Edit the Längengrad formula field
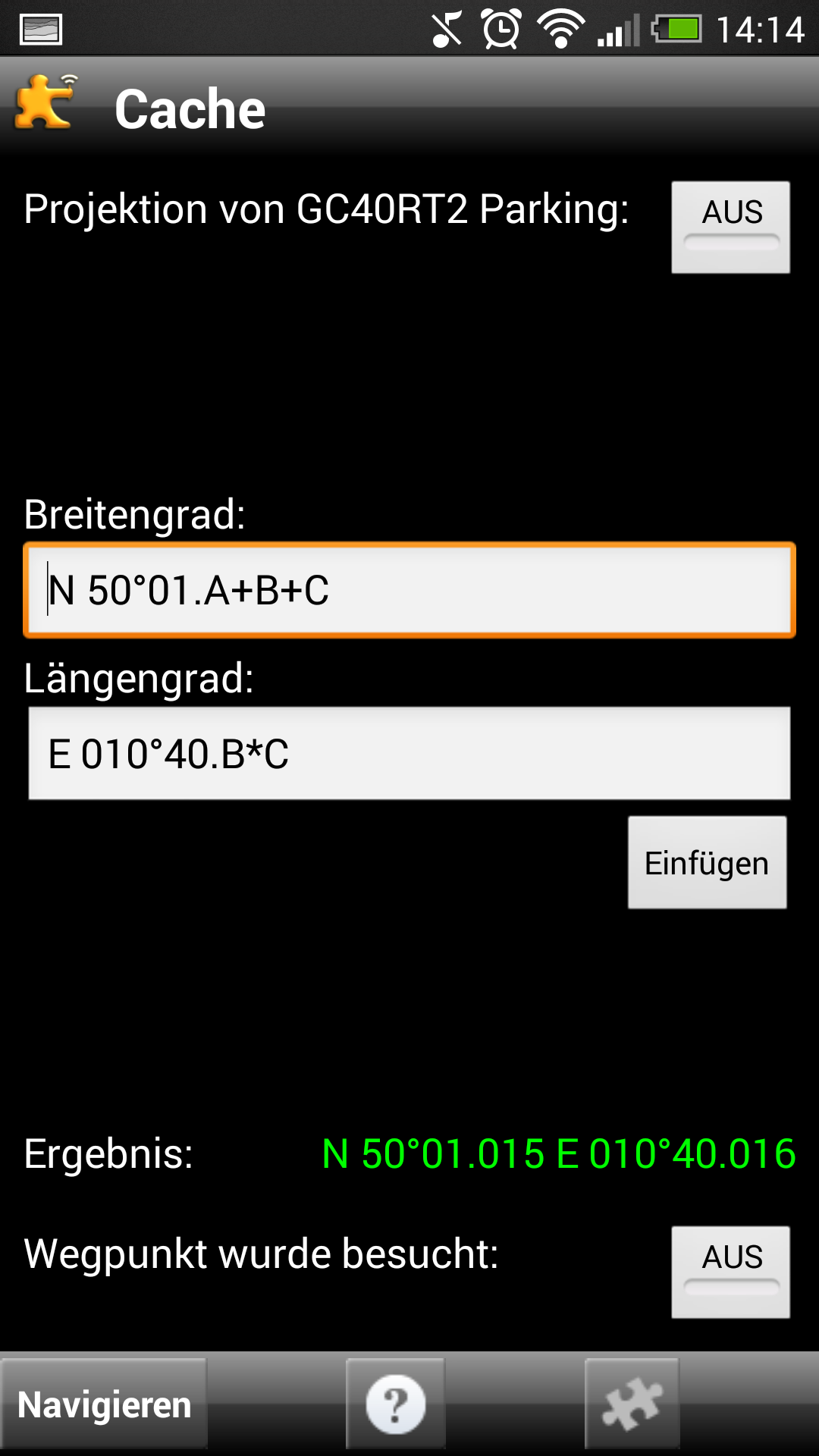 coord(409,754)
